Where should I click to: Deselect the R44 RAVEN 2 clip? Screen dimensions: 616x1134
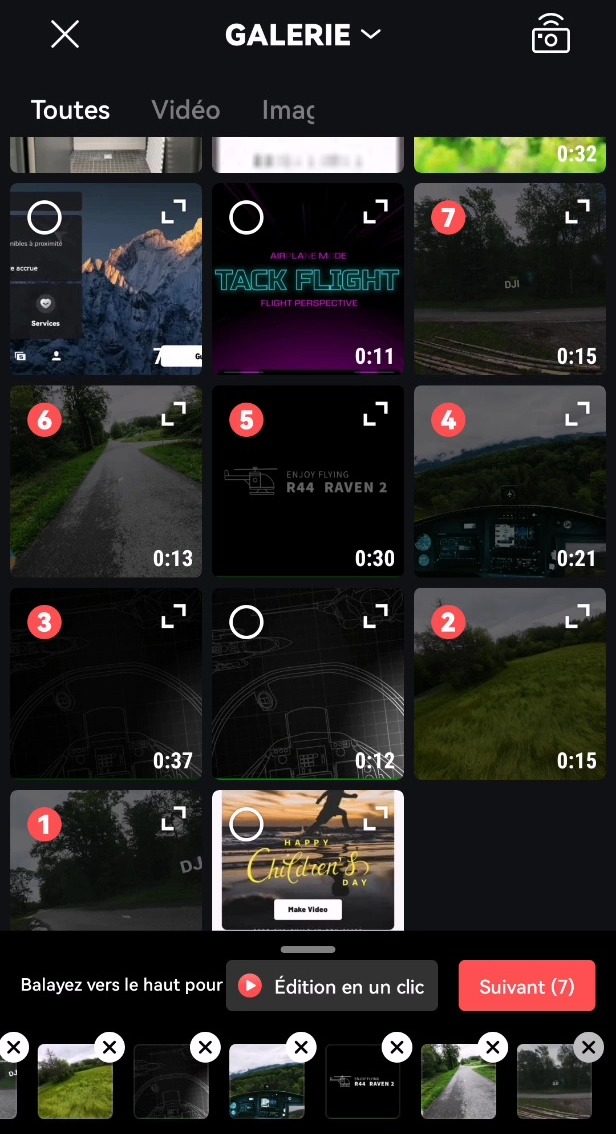(x=246, y=419)
